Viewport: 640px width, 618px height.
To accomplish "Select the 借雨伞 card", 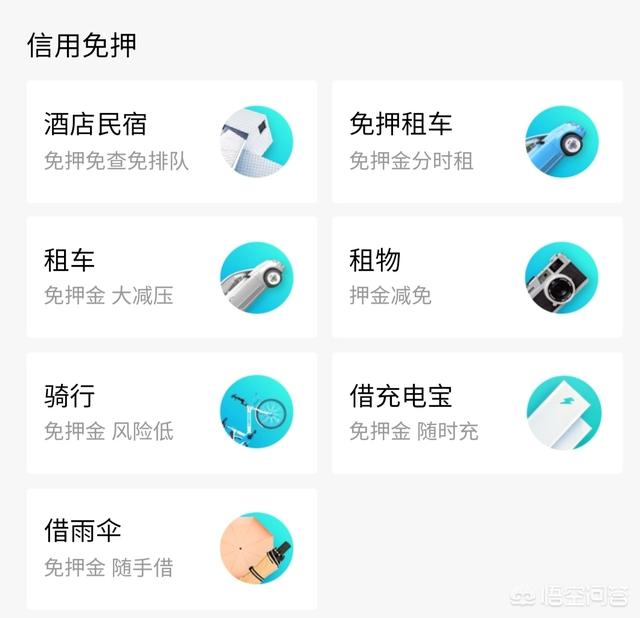I will tap(171, 549).
